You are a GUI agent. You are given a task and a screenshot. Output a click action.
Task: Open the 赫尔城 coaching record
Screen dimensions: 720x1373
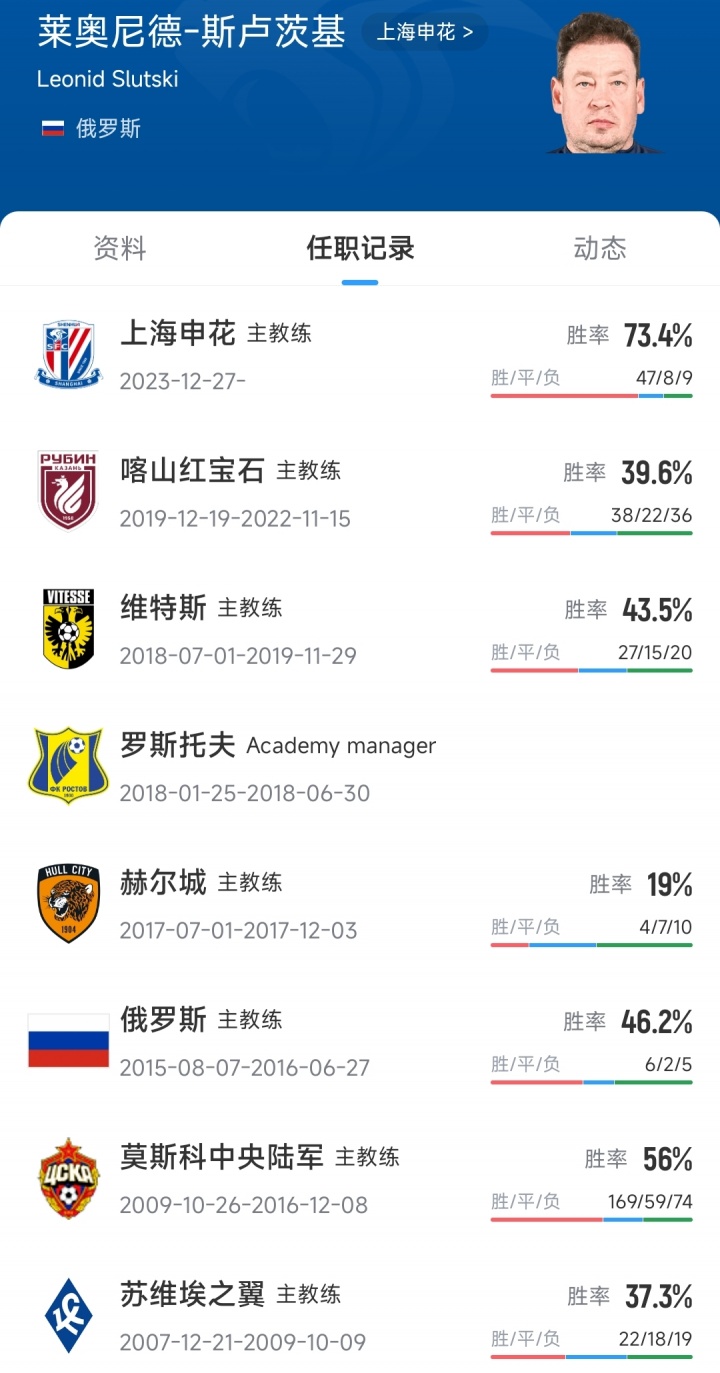[360, 904]
